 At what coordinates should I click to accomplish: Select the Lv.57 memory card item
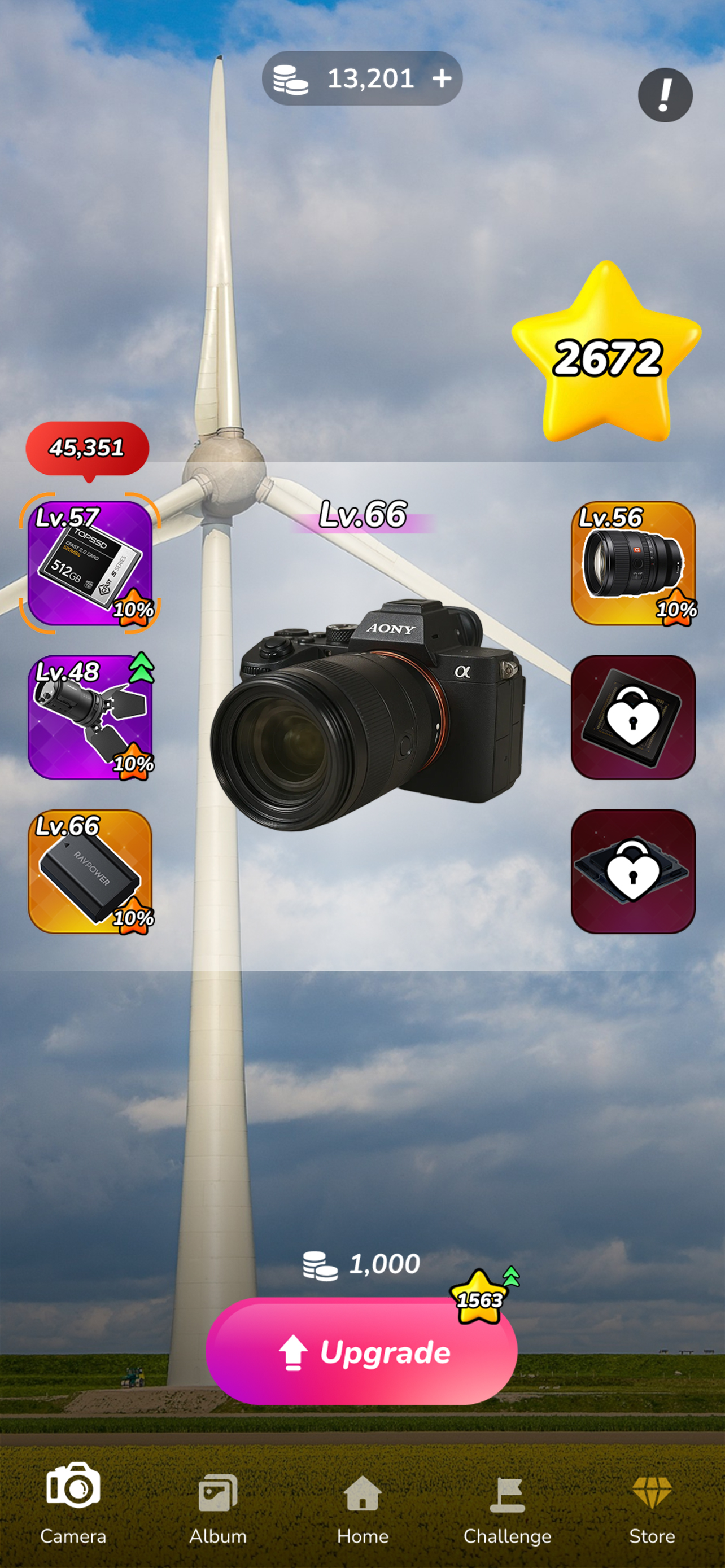[x=90, y=563]
